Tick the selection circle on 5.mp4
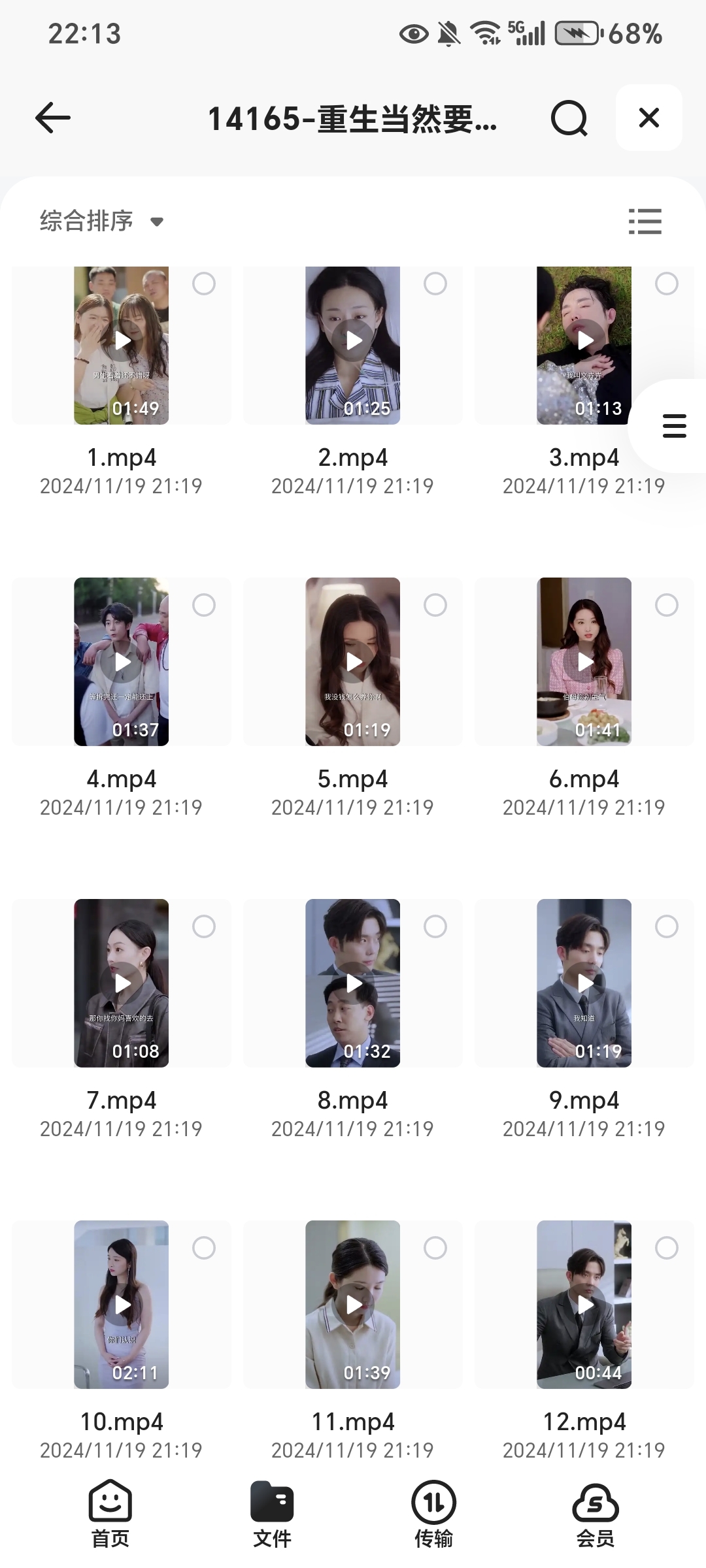The image size is (706, 1568). 435,605
